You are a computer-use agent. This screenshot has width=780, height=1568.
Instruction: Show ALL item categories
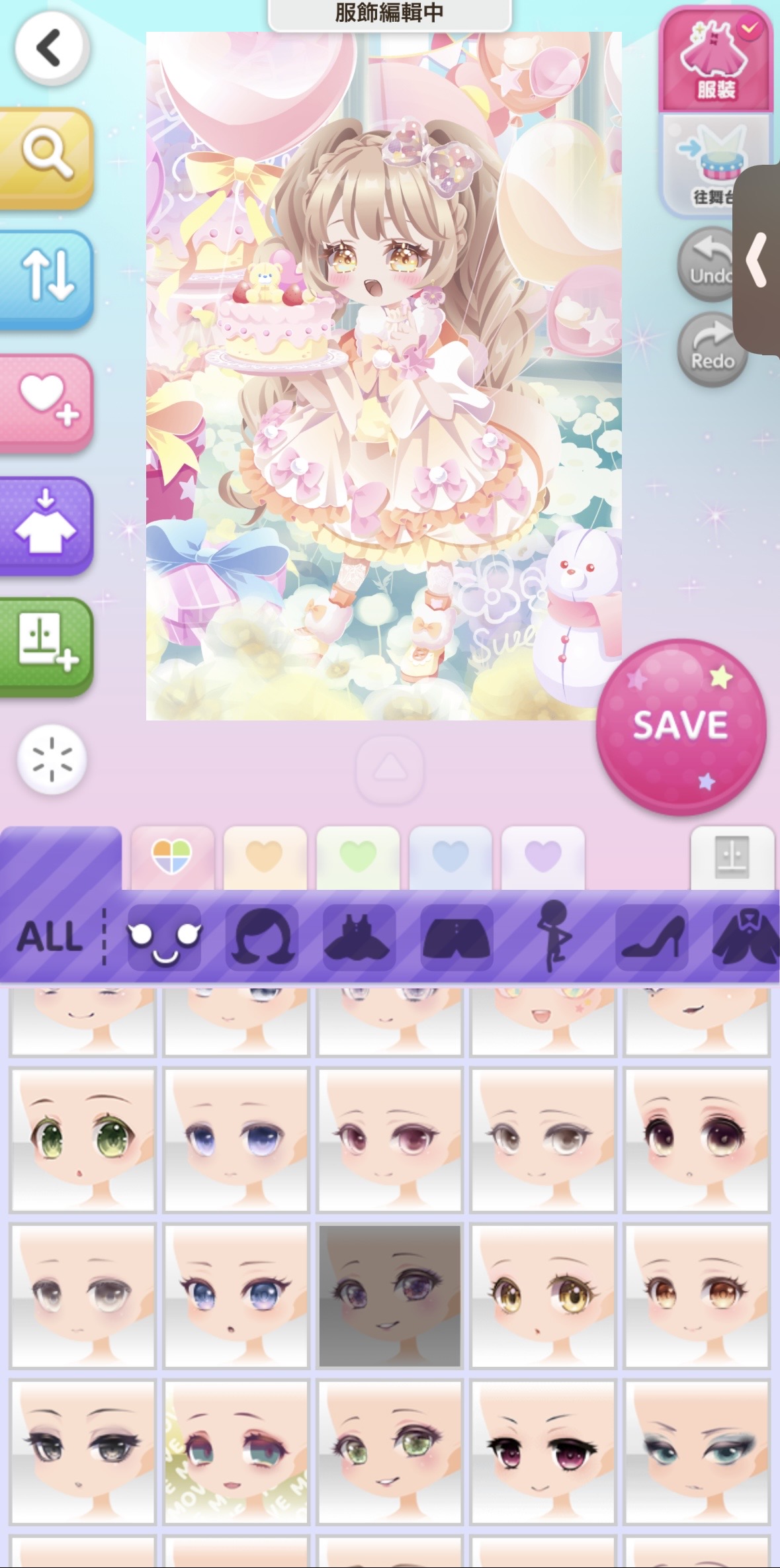click(50, 937)
